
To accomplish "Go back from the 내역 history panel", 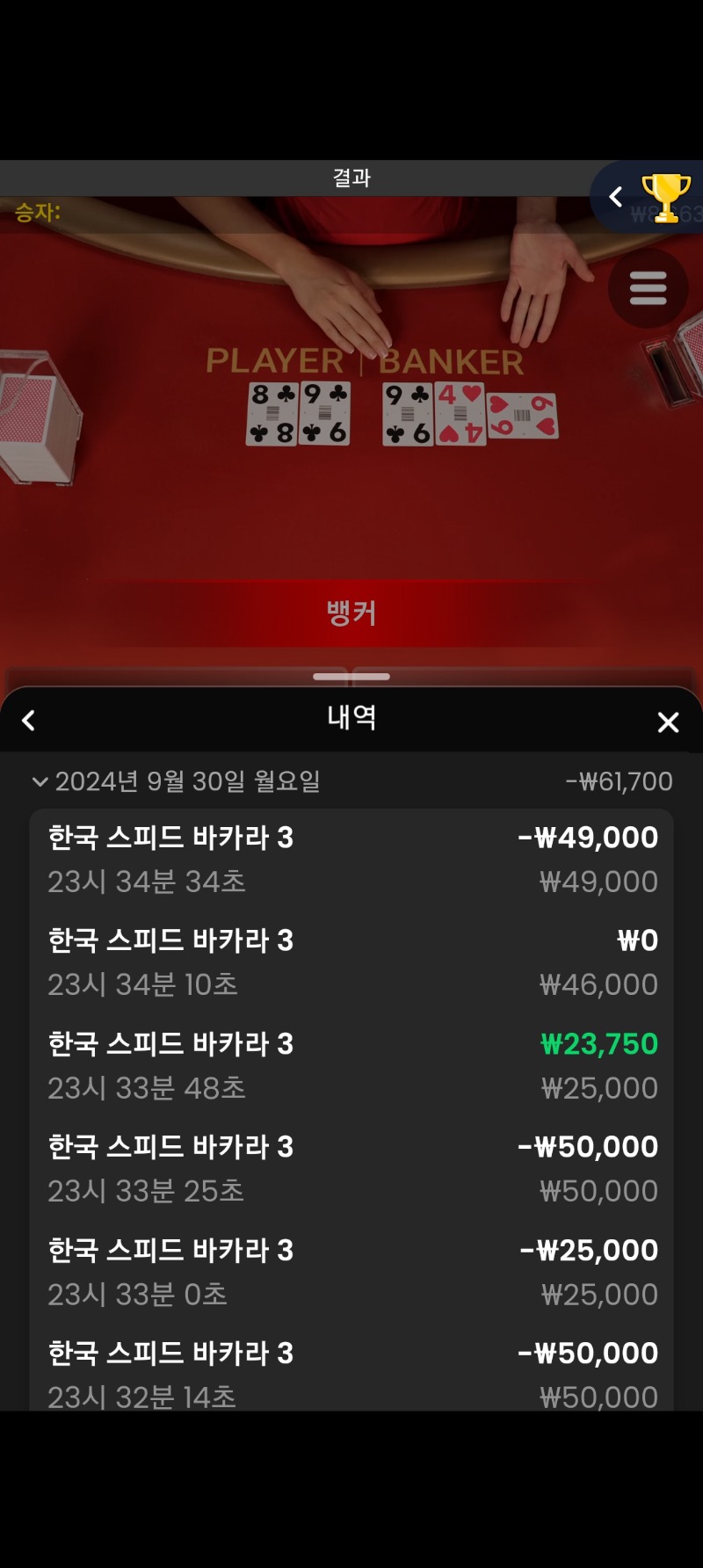I will coord(29,721).
